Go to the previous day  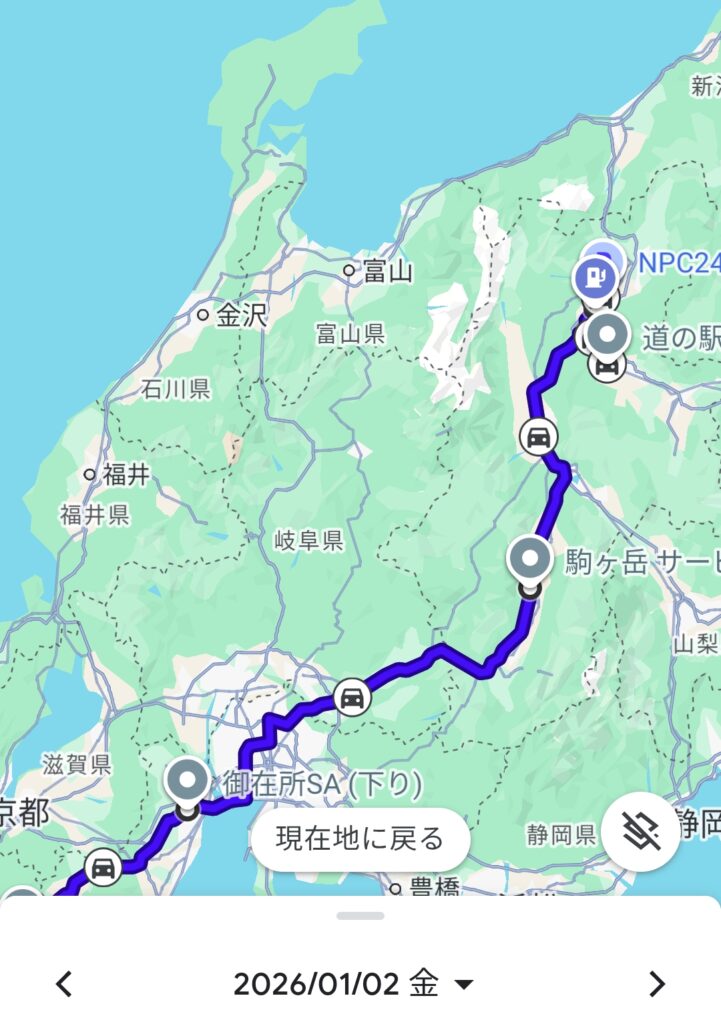pos(64,984)
